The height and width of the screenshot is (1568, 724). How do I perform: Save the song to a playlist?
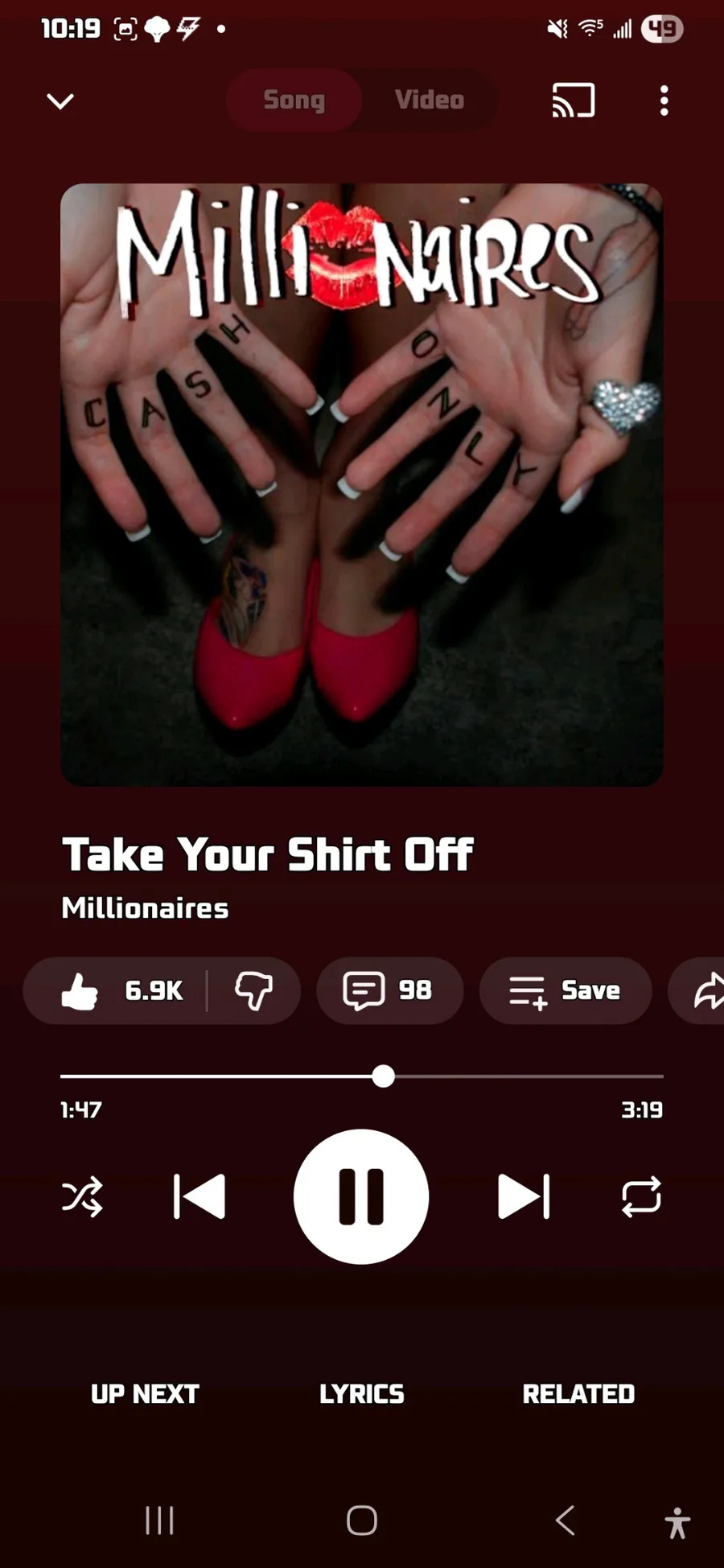click(565, 990)
